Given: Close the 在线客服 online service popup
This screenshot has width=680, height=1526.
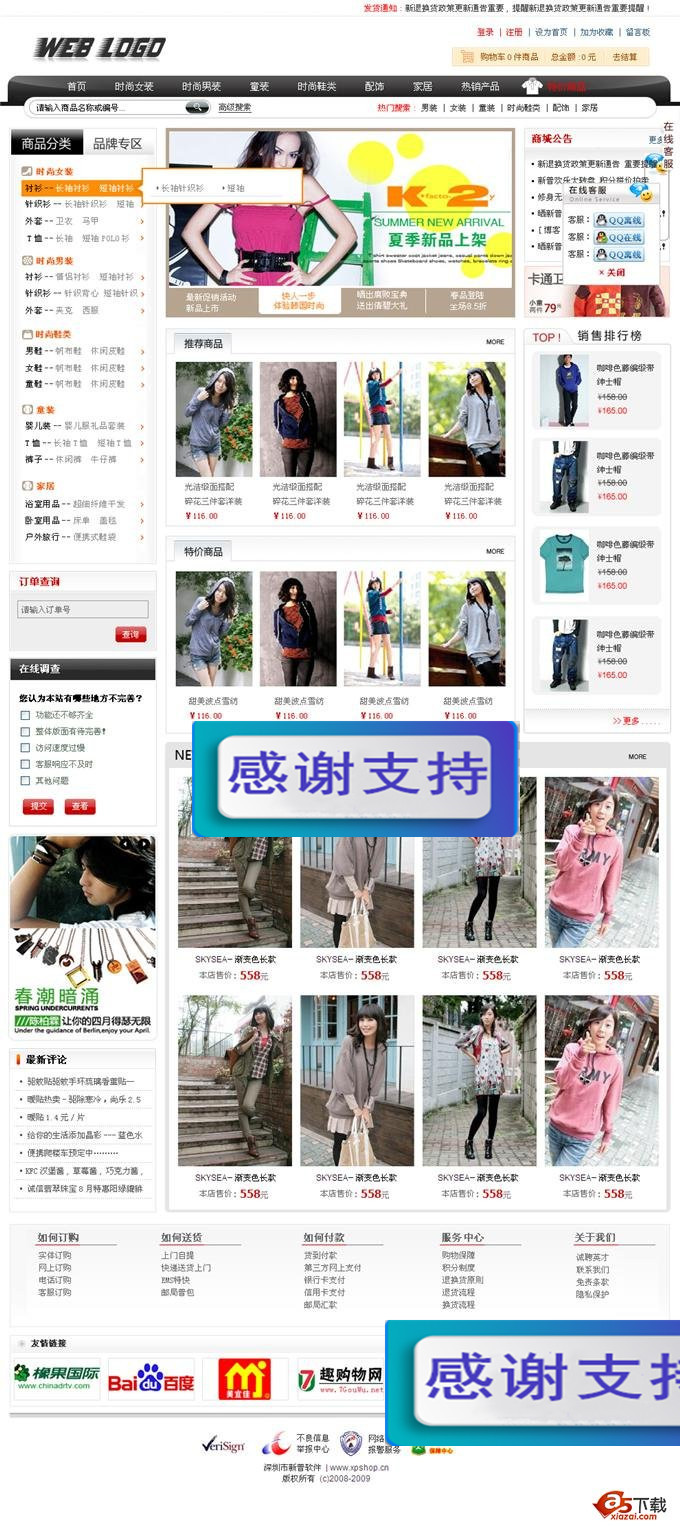Looking at the screenshot, I should coord(611,272).
